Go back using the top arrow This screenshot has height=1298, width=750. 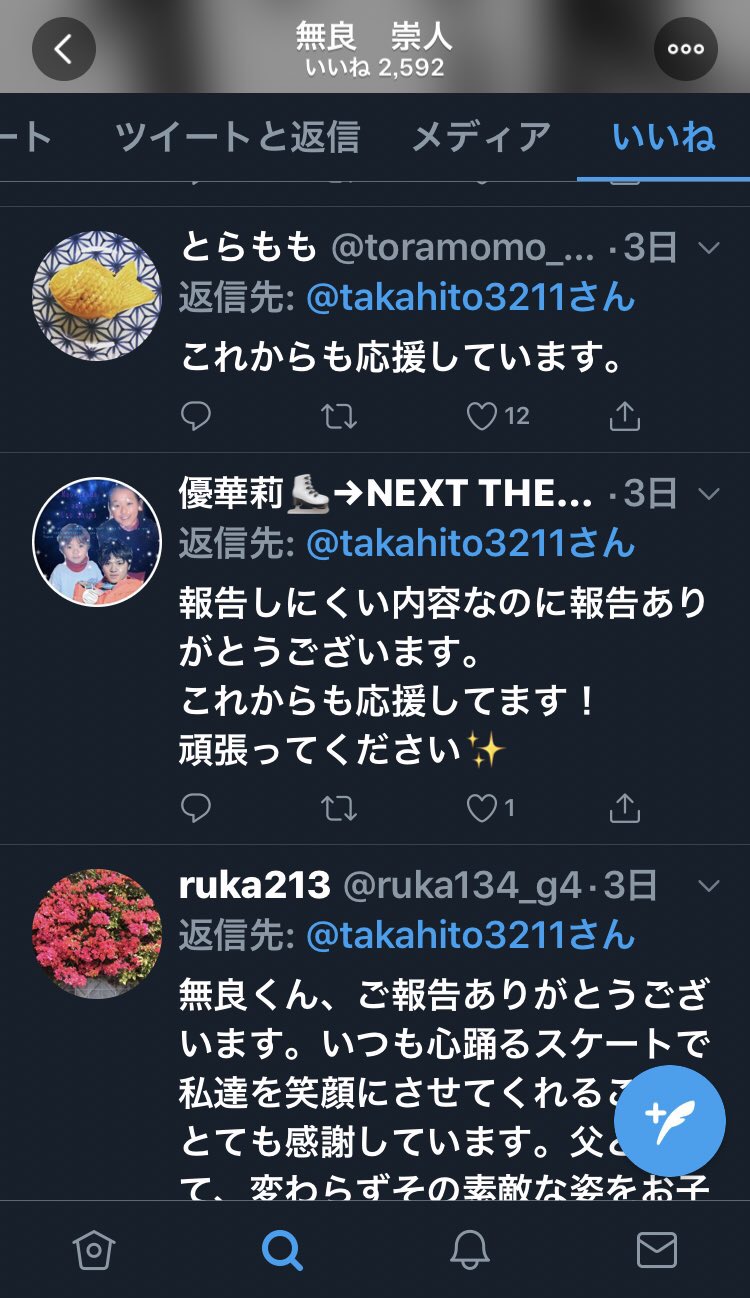(x=64, y=49)
